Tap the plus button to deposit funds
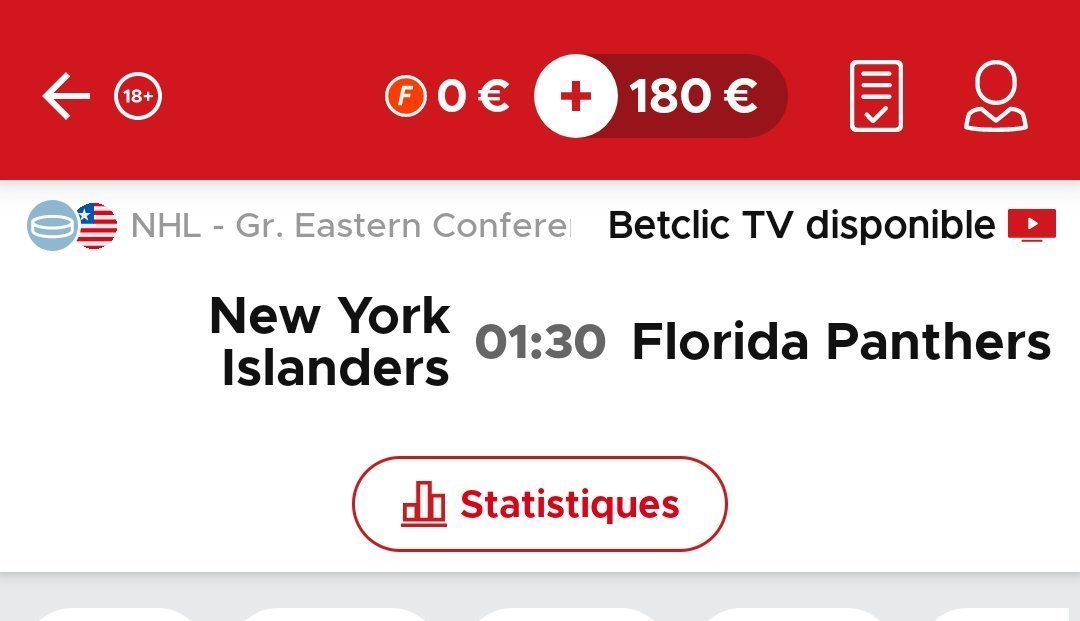1080x621 pixels. coord(575,96)
